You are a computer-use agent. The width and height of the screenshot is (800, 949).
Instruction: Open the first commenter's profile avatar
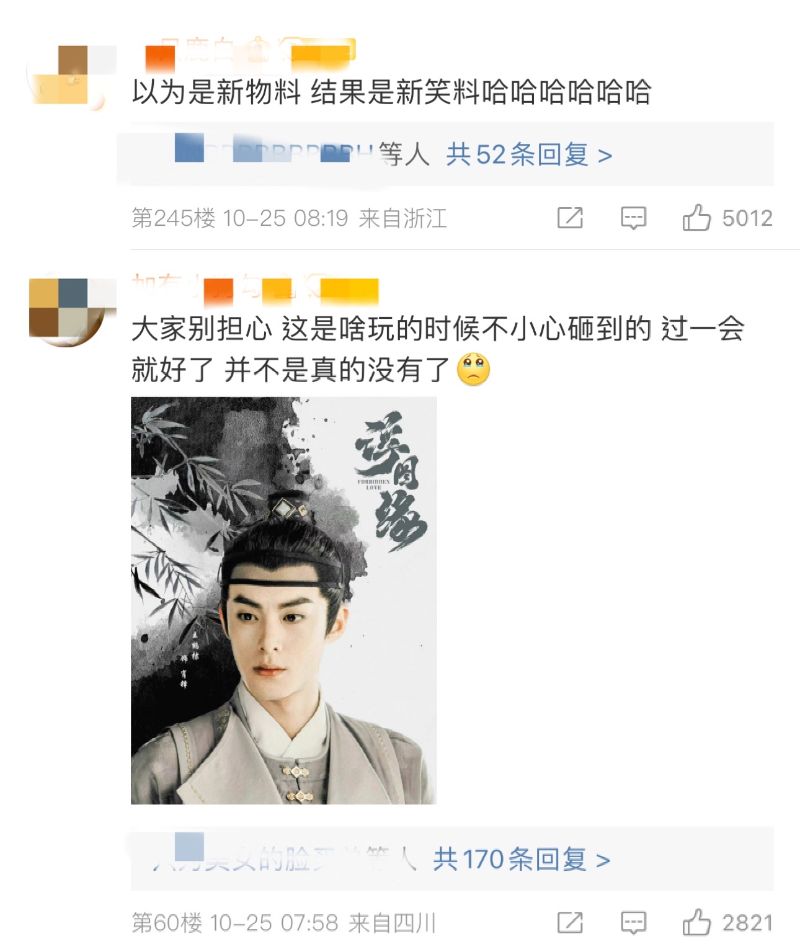(72, 75)
